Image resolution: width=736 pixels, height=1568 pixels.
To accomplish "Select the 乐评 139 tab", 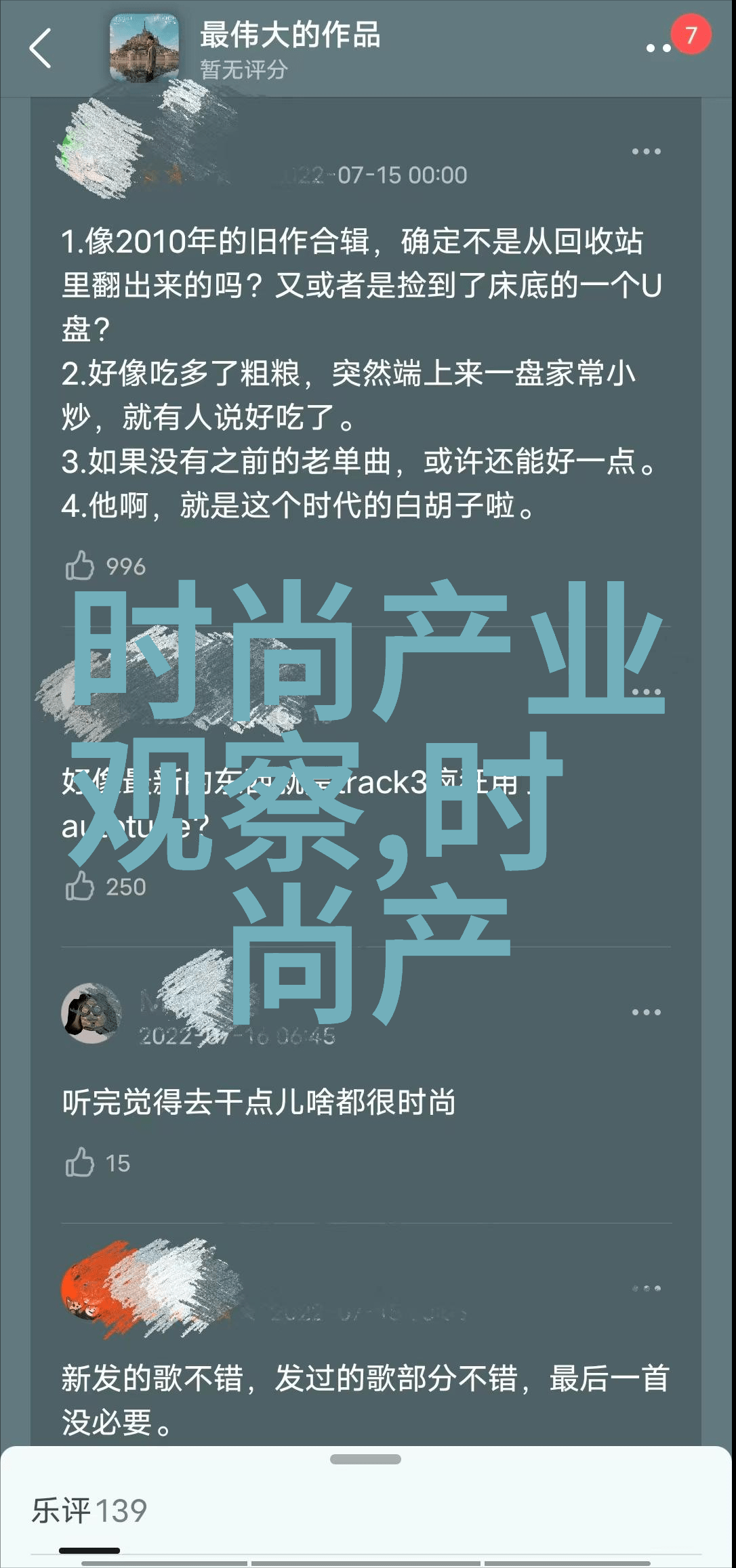I will click(x=89, y=1510).
